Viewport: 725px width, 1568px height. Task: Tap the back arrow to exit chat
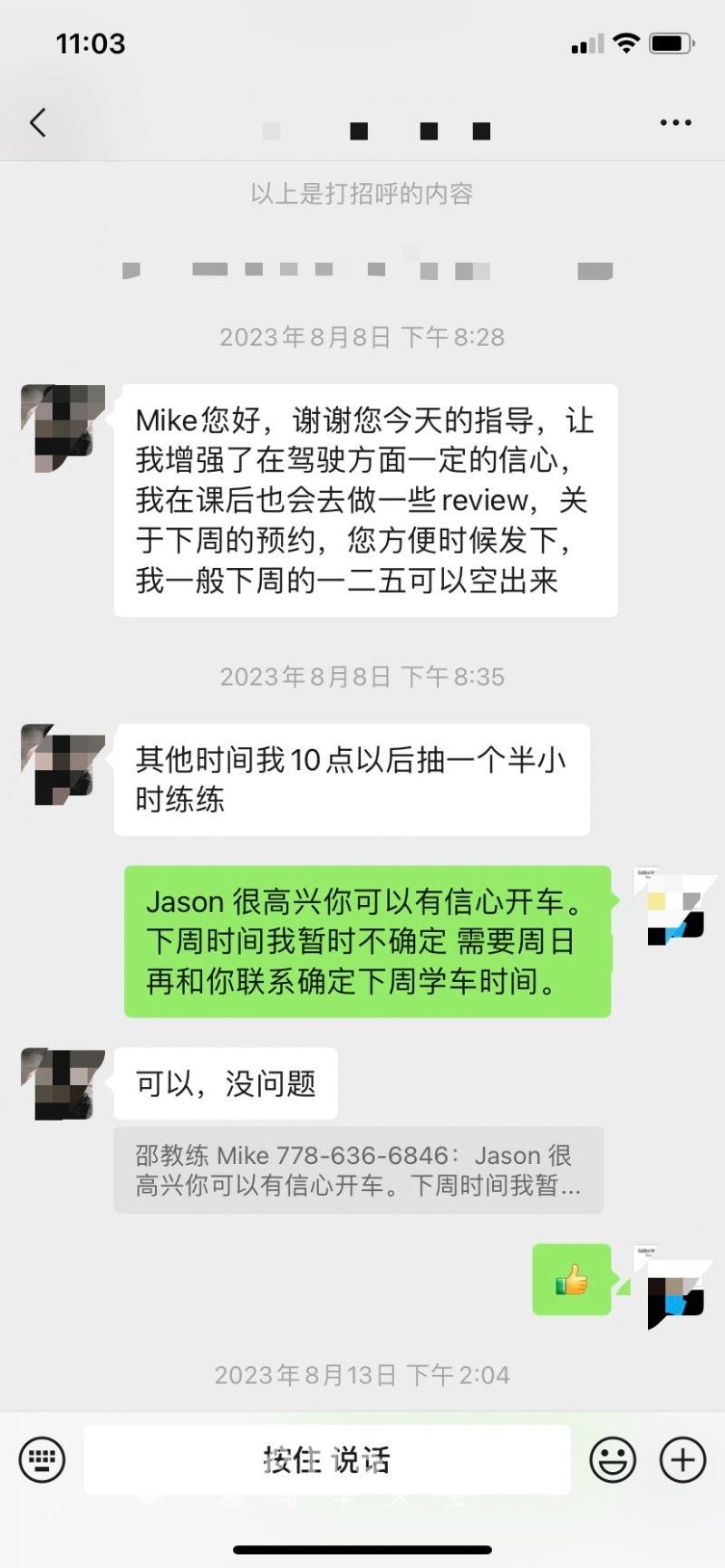[36, 122]
